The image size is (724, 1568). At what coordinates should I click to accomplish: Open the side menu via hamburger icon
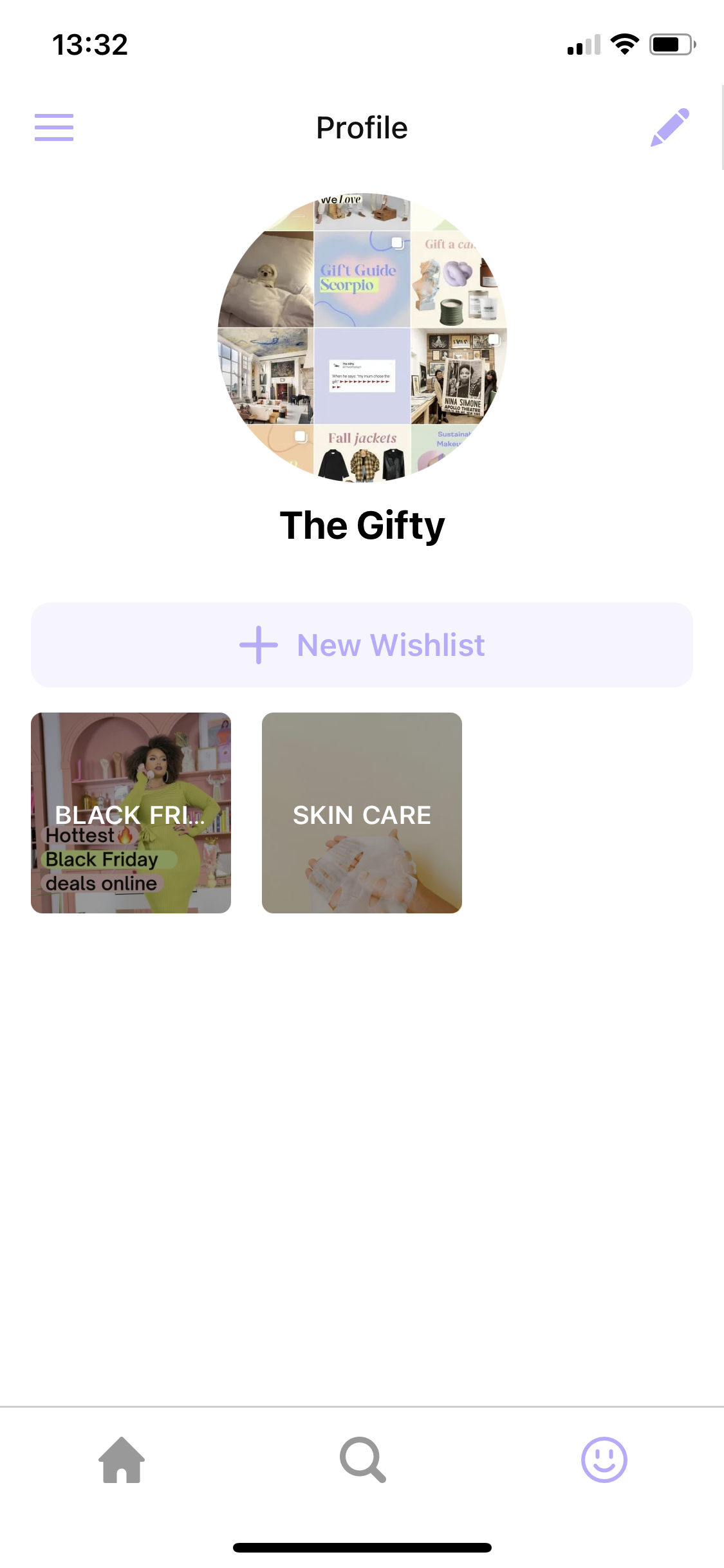(x=54, y=127)
